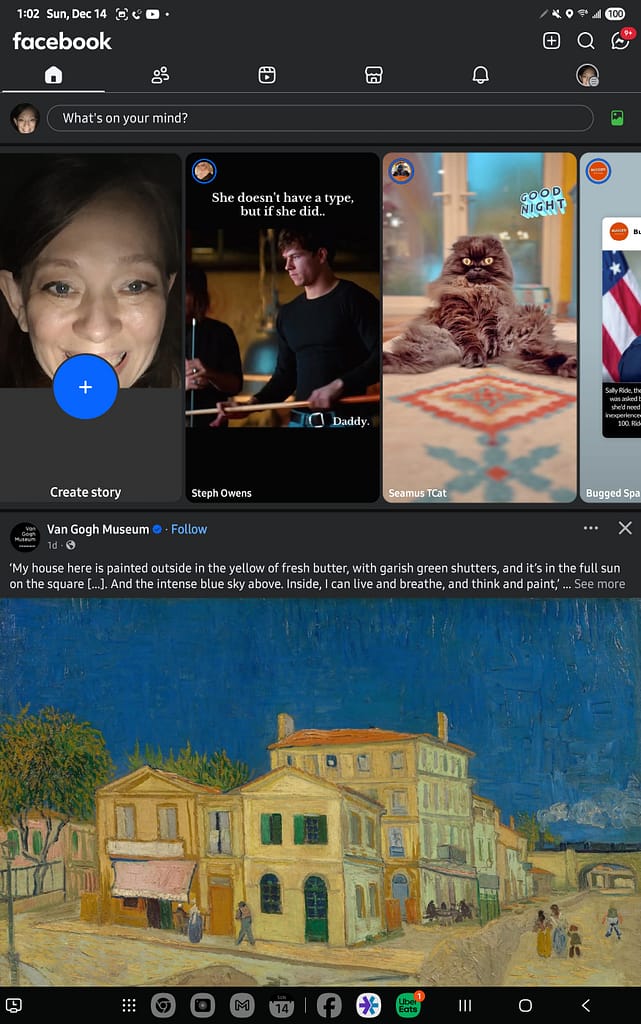The height and width of the screenshot is (1024, 641).
Task: Open the notifications bell tab
Action: [x=480, y=75]
